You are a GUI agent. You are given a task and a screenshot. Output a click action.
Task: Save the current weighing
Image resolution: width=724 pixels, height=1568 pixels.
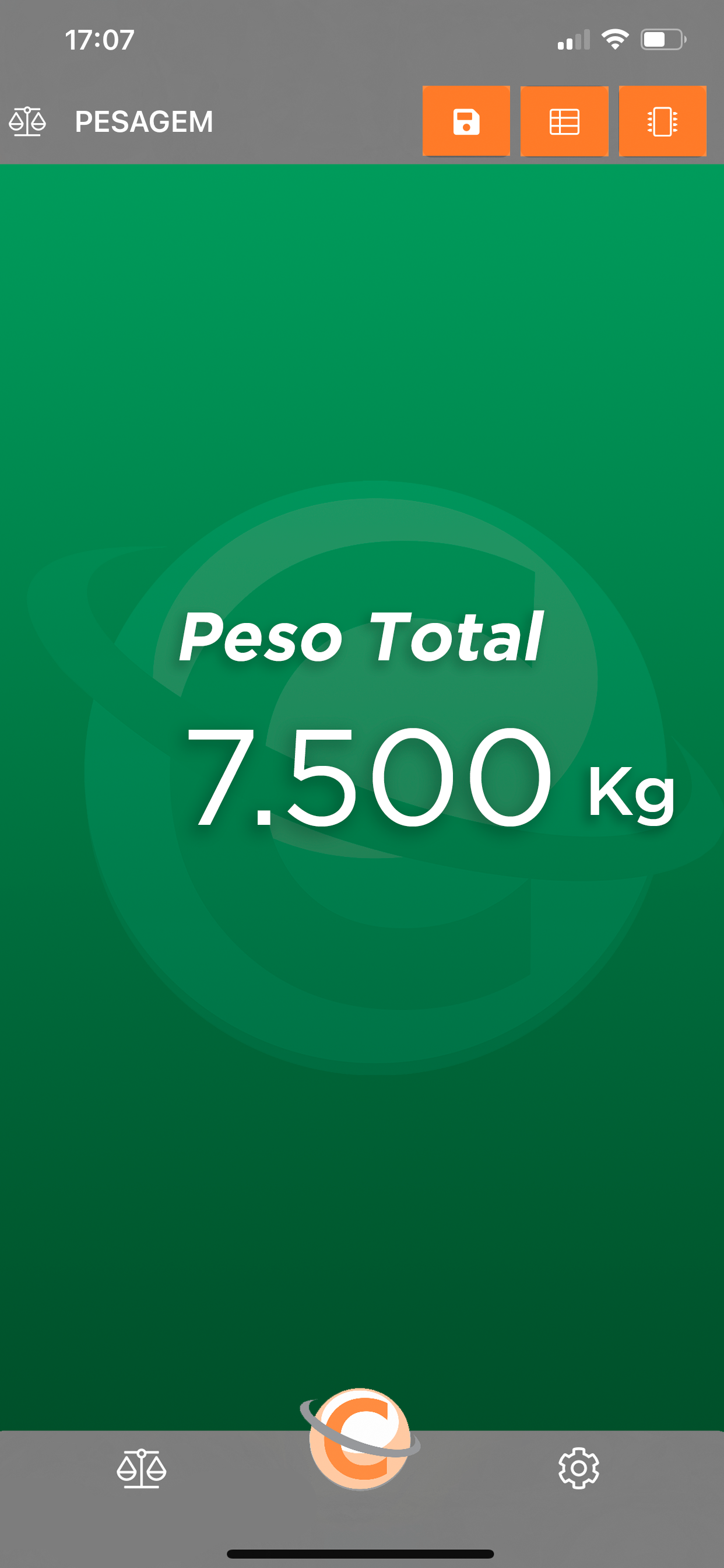tap(466, 121)
